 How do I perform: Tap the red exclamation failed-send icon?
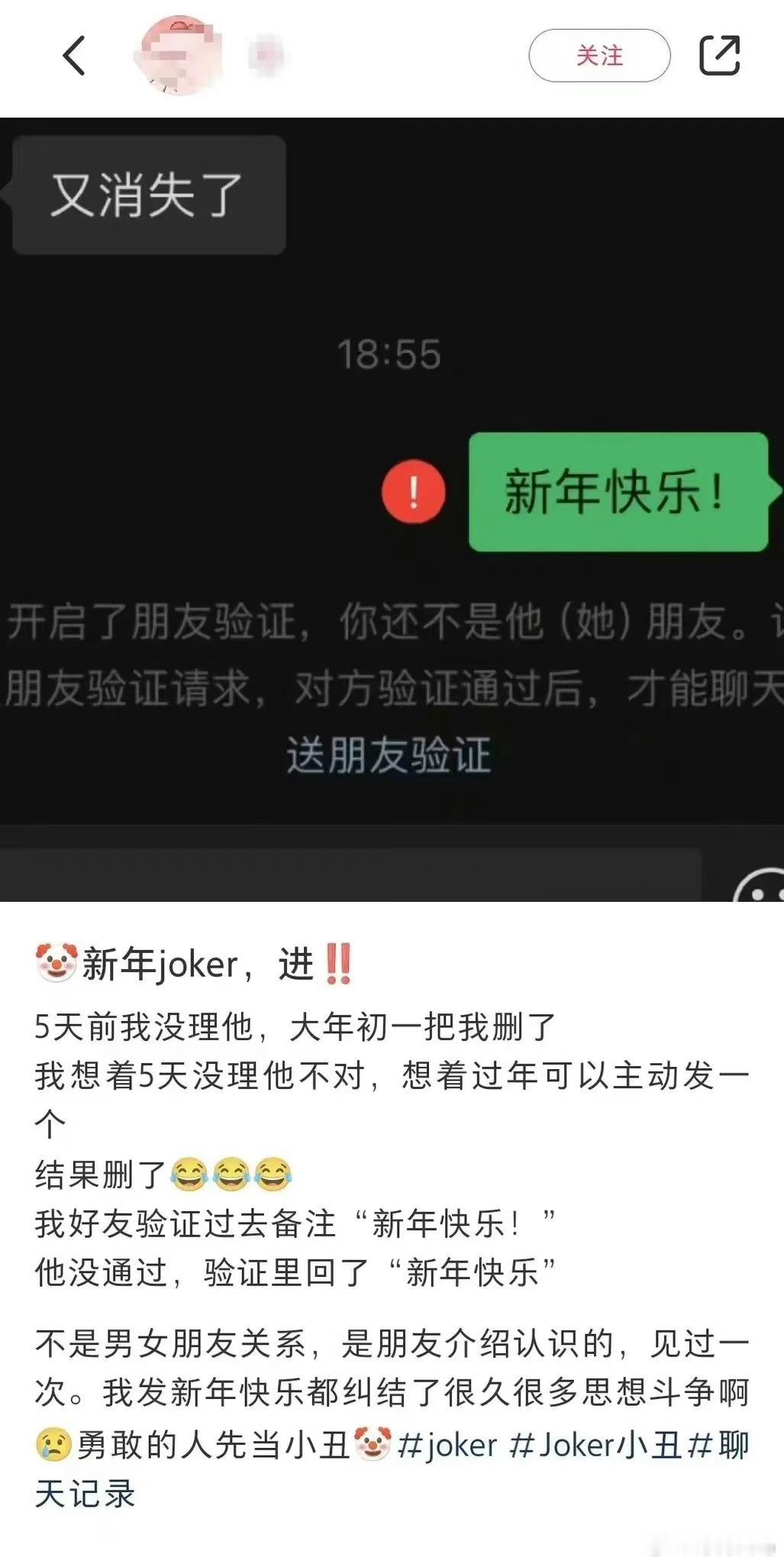coord(413,493)
